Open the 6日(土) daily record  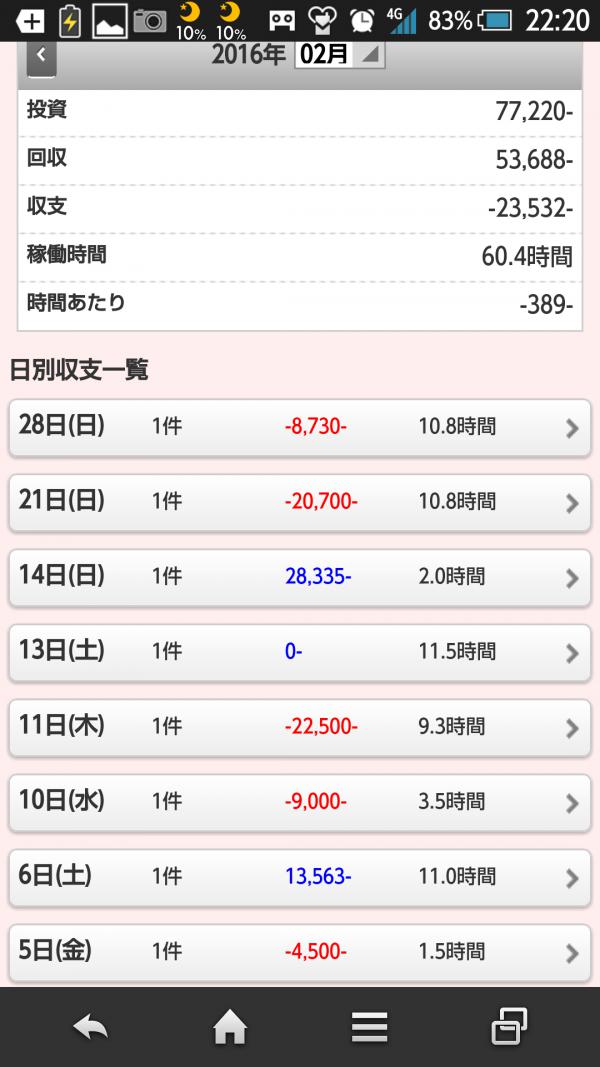(x=299, y=877)
